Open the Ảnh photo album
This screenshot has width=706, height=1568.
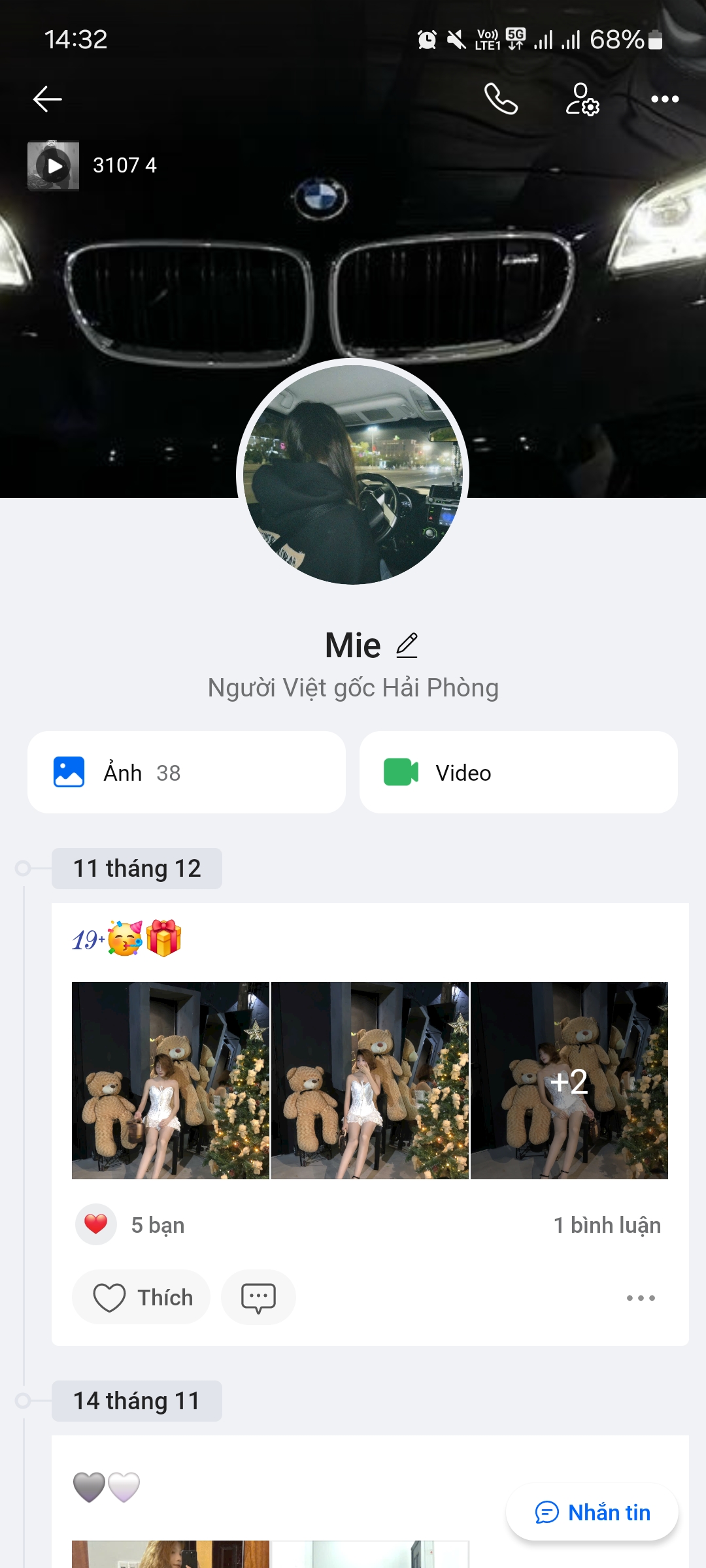[x=186, y=772]
